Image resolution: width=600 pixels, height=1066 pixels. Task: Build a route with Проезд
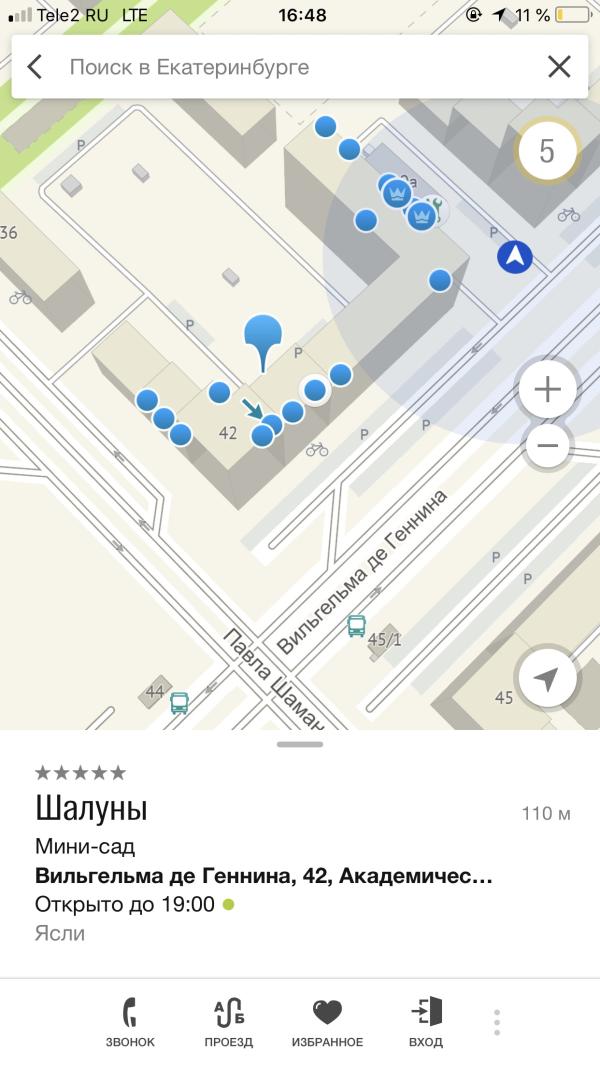pos(228,1022)
